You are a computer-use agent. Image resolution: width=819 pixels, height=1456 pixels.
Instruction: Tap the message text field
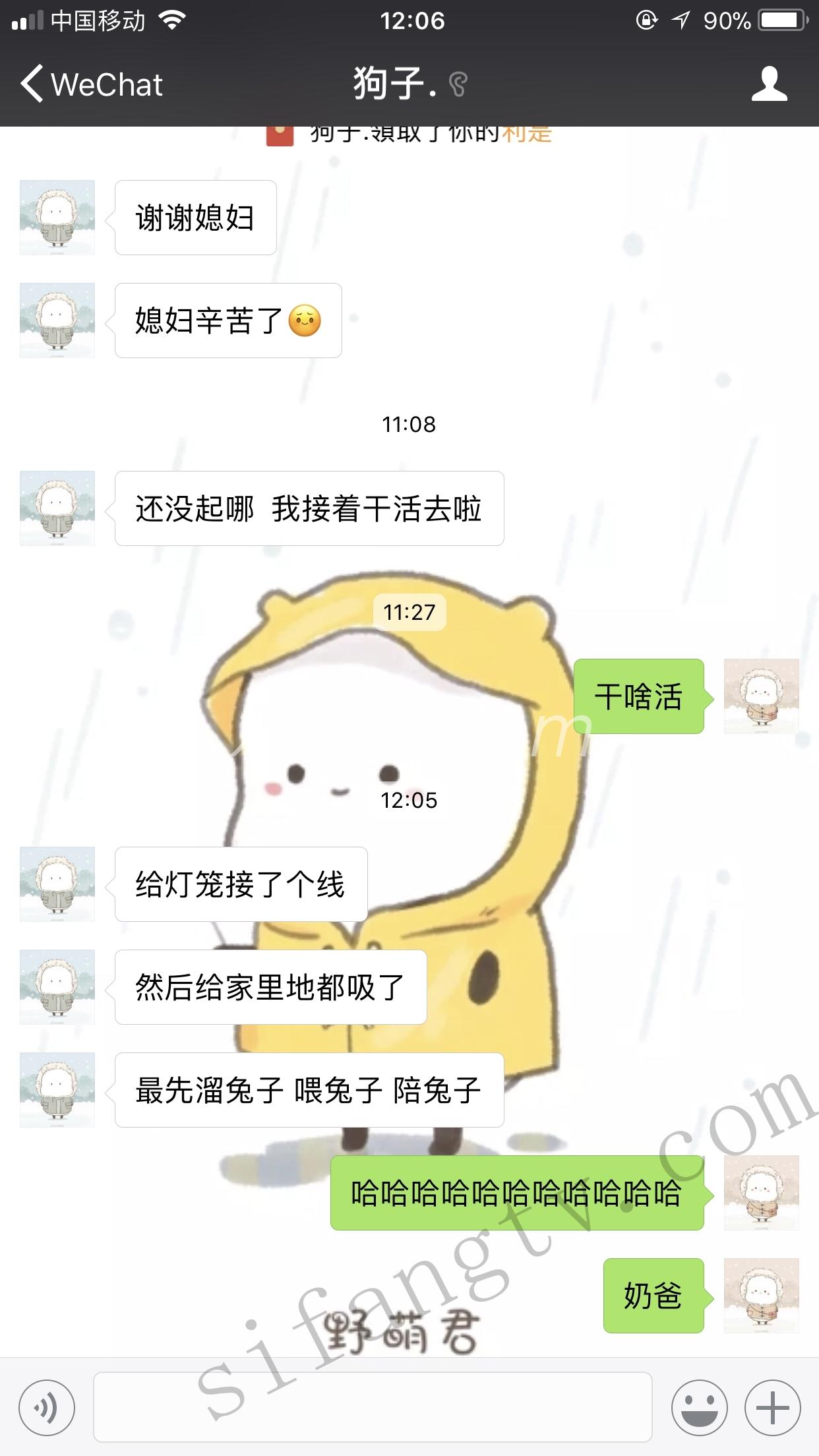coord(373,1407)
